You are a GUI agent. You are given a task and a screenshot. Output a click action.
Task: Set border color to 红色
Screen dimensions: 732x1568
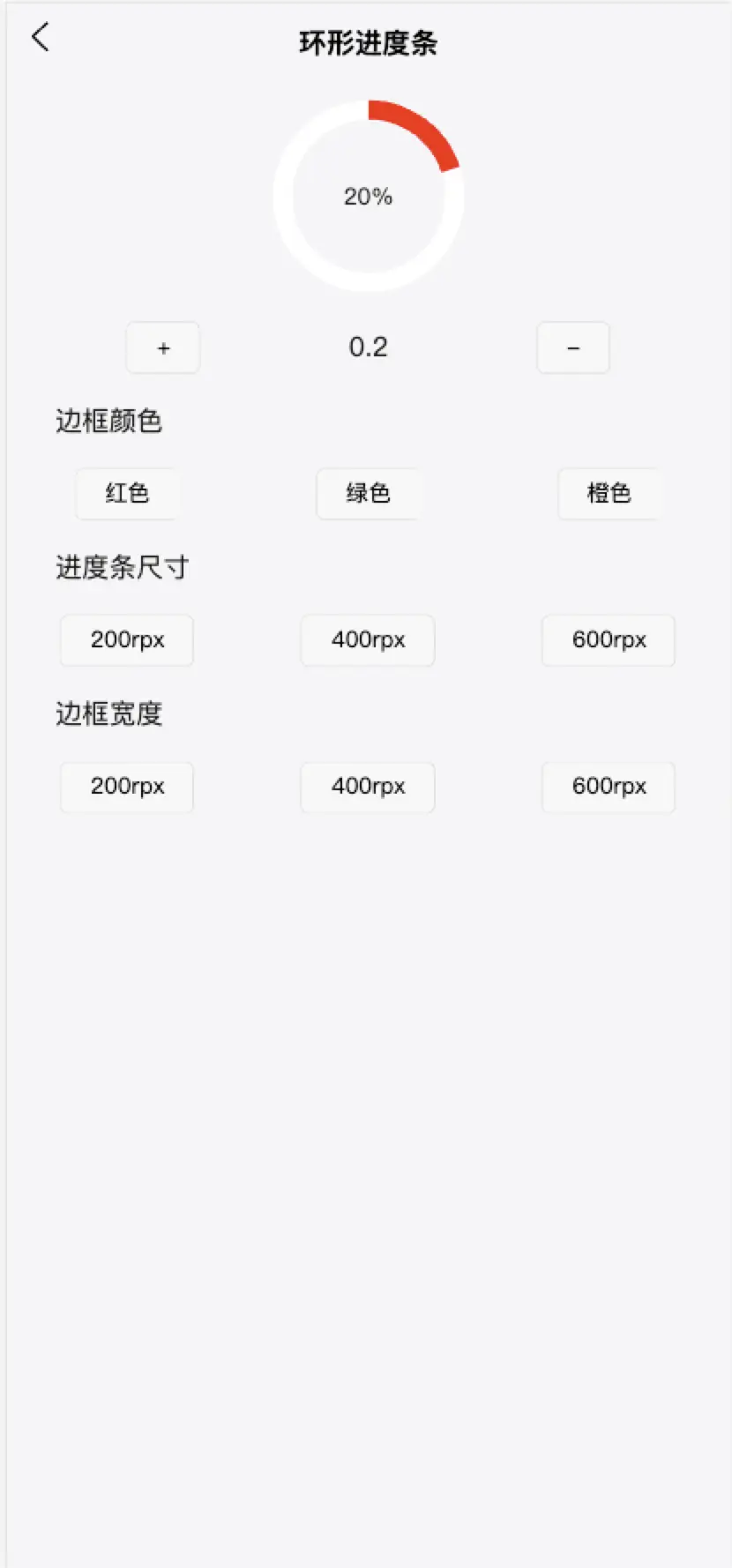(x=127, y=493)
